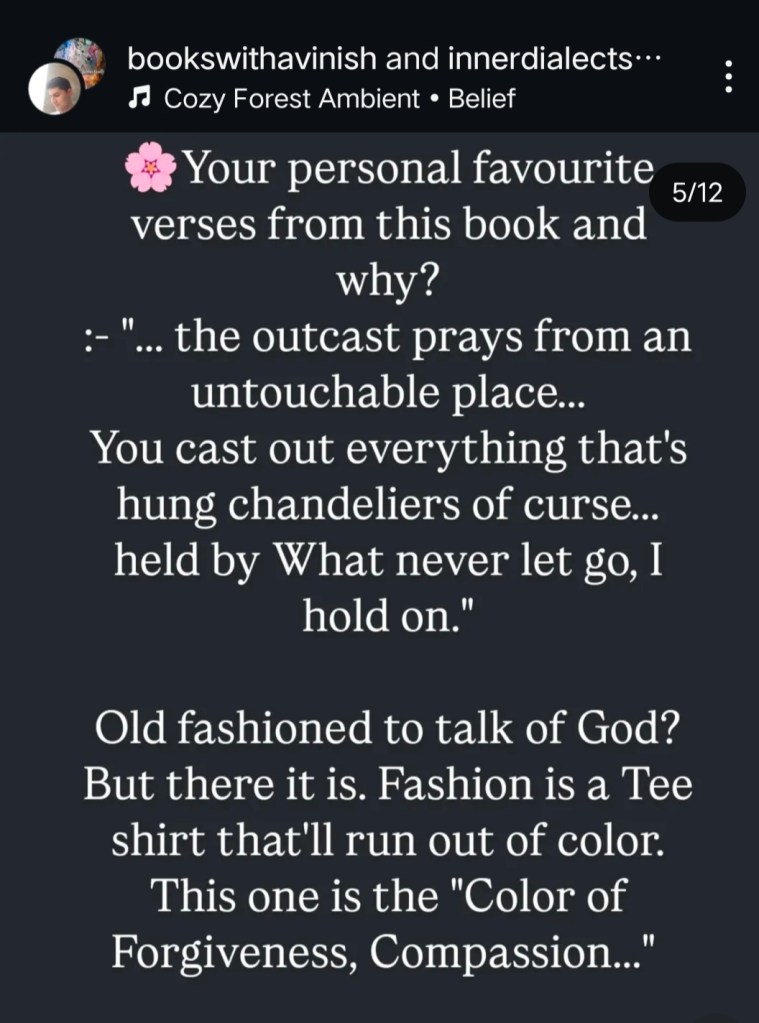Tap the overlapping profile avatars
This screenshot has height=1023, width=759.
click(66, 77)
